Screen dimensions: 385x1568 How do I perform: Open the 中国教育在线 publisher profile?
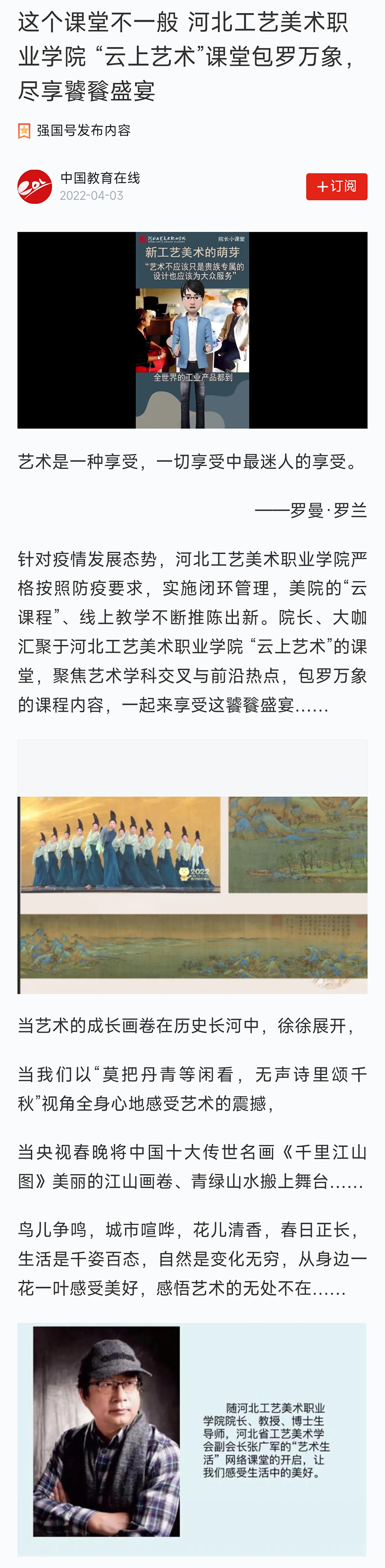click(x=99, y=178)
